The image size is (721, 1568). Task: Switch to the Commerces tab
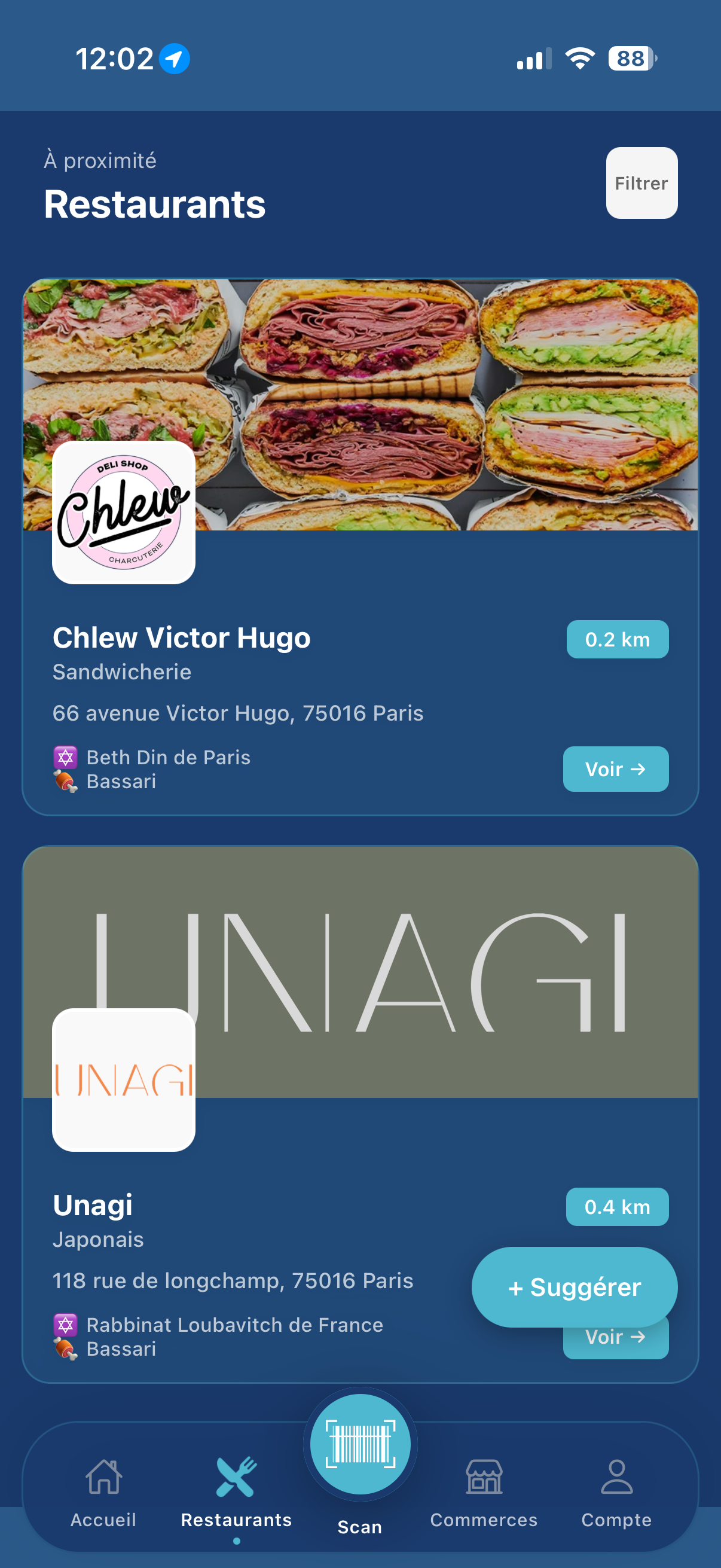(484, 1493)
